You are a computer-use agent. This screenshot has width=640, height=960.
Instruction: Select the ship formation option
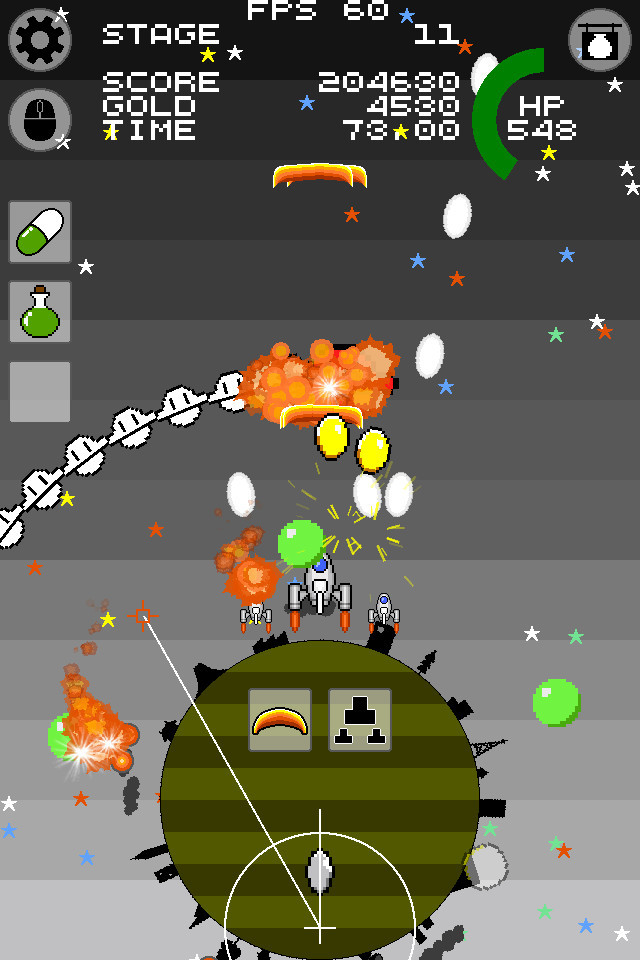360,720
